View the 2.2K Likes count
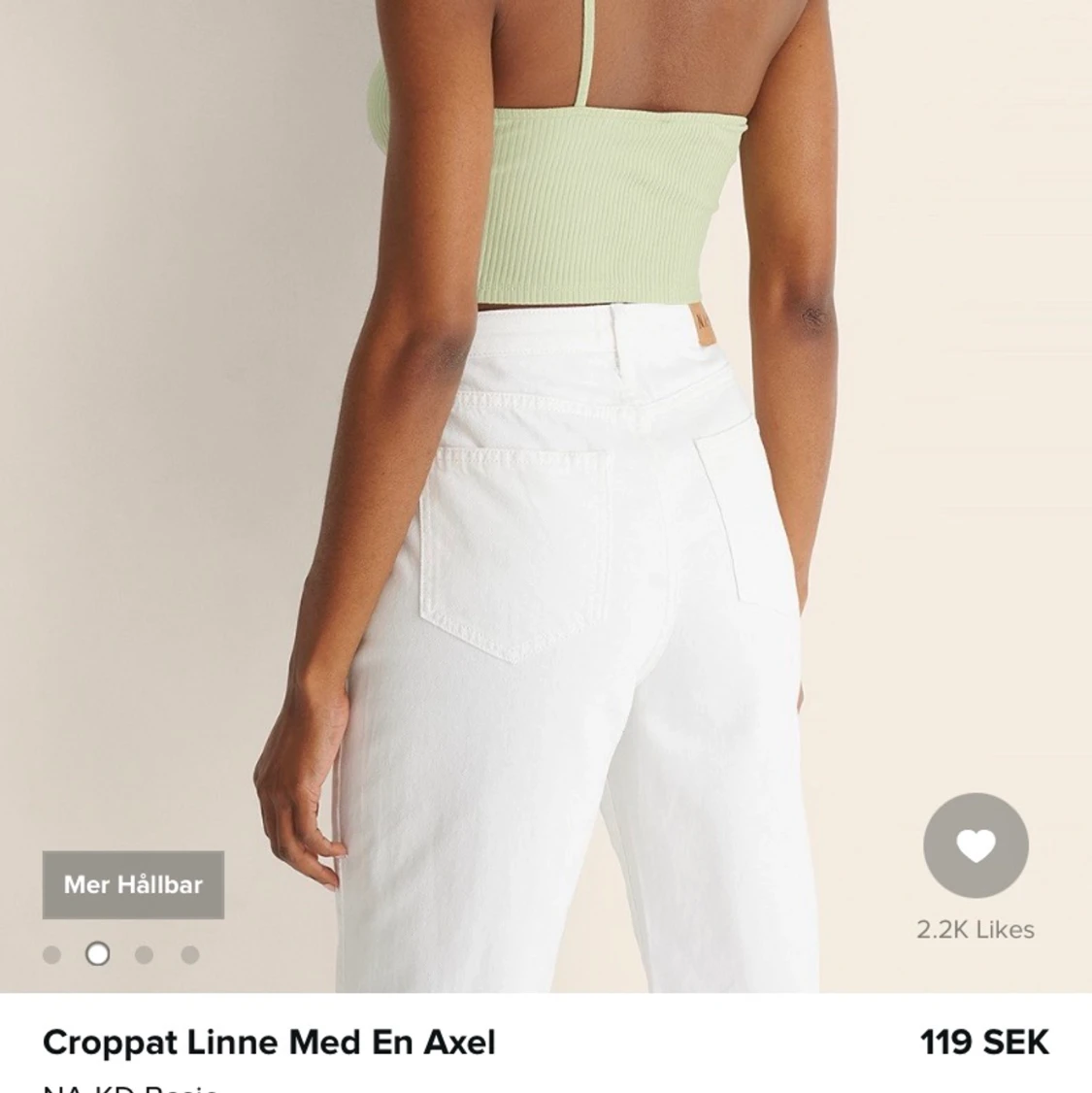Screen dimensions: 1092x1093 [975, 929]
